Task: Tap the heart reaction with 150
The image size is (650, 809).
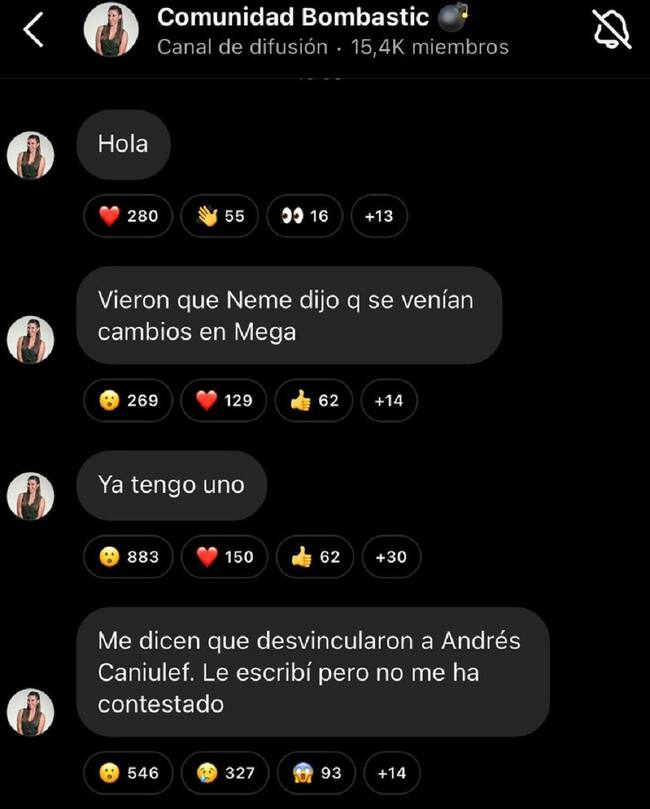Action: 224,557
